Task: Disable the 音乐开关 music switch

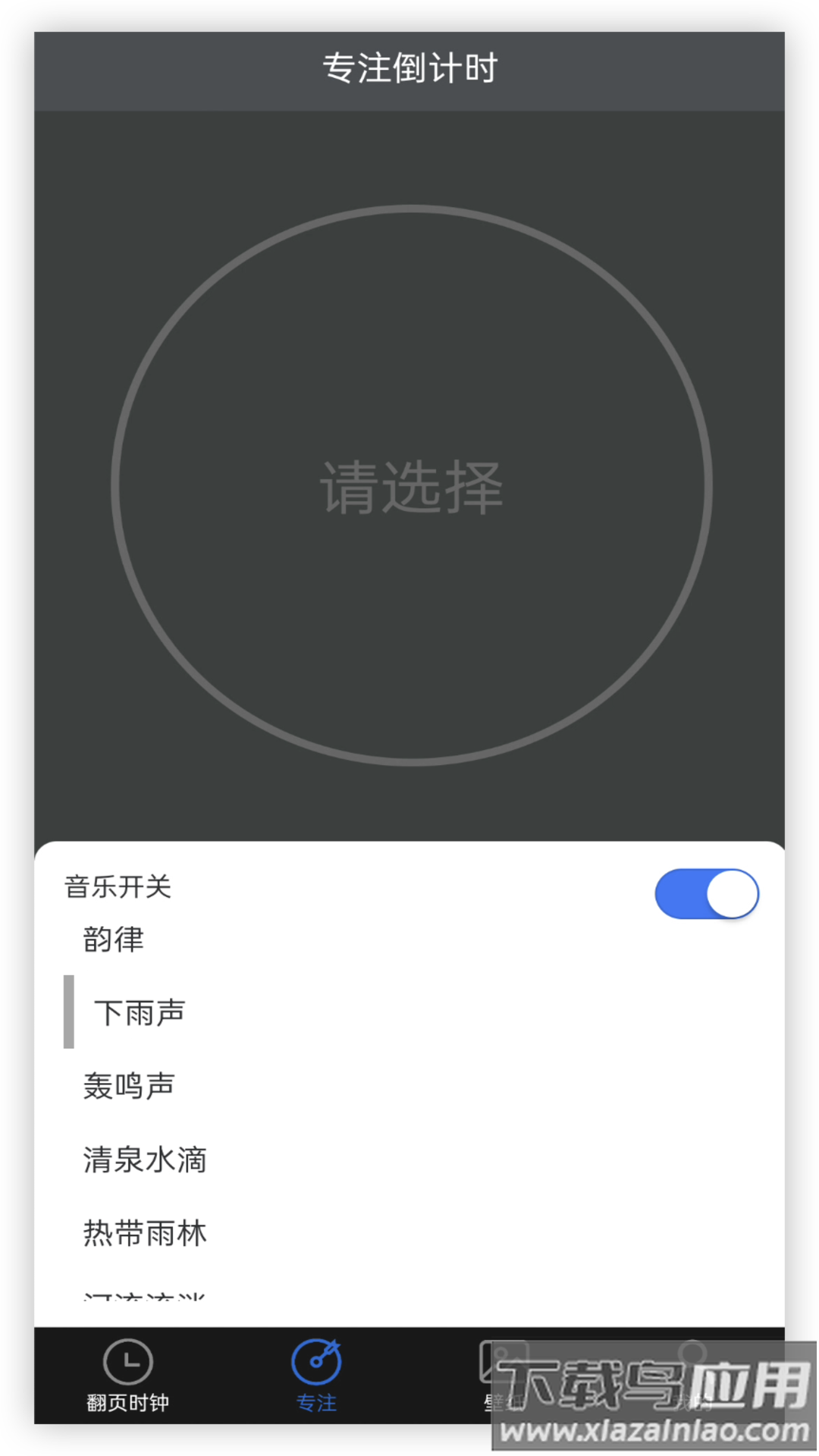Action: point(707,894)
